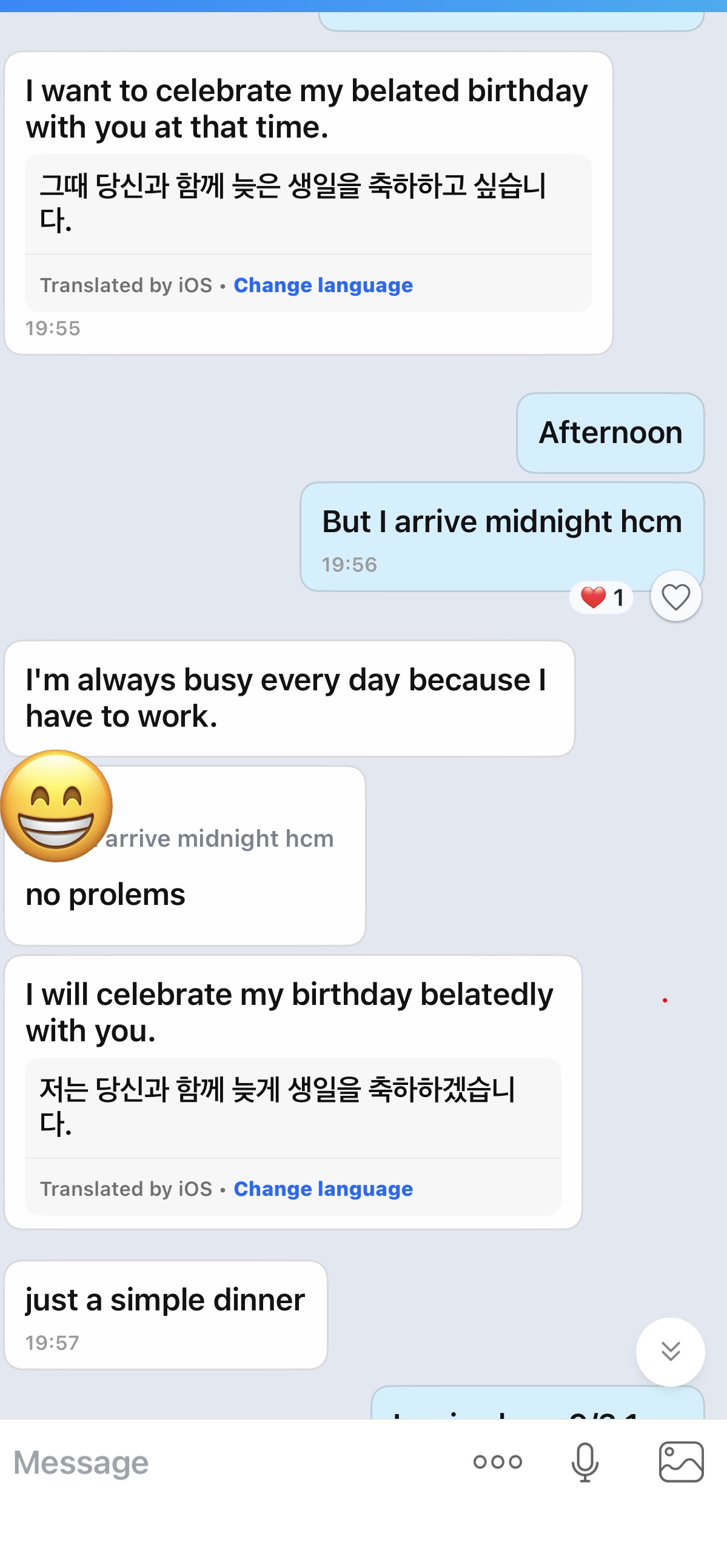Focus the Message text field

[213, 1462]
